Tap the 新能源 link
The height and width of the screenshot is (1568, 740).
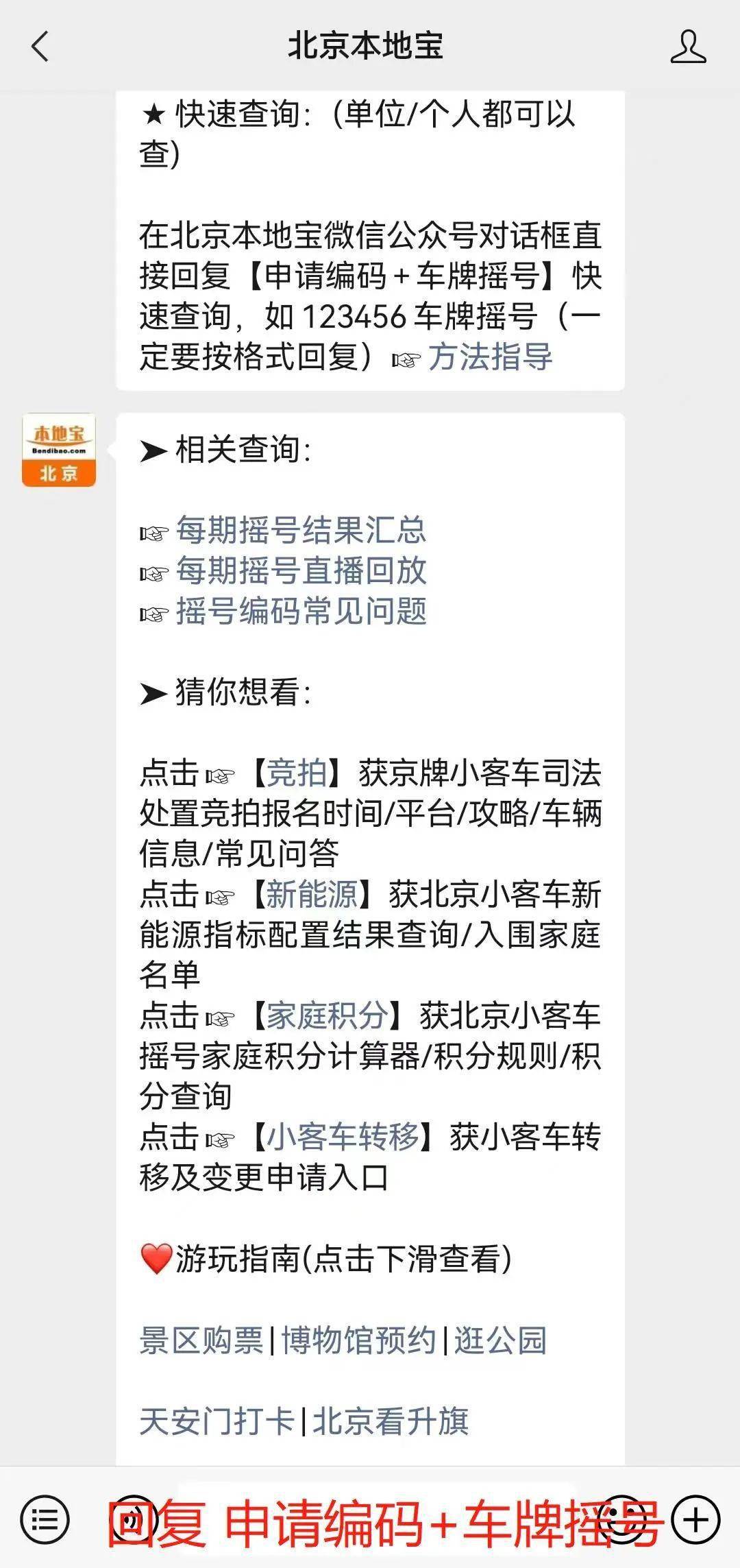(x=312, y=894)
